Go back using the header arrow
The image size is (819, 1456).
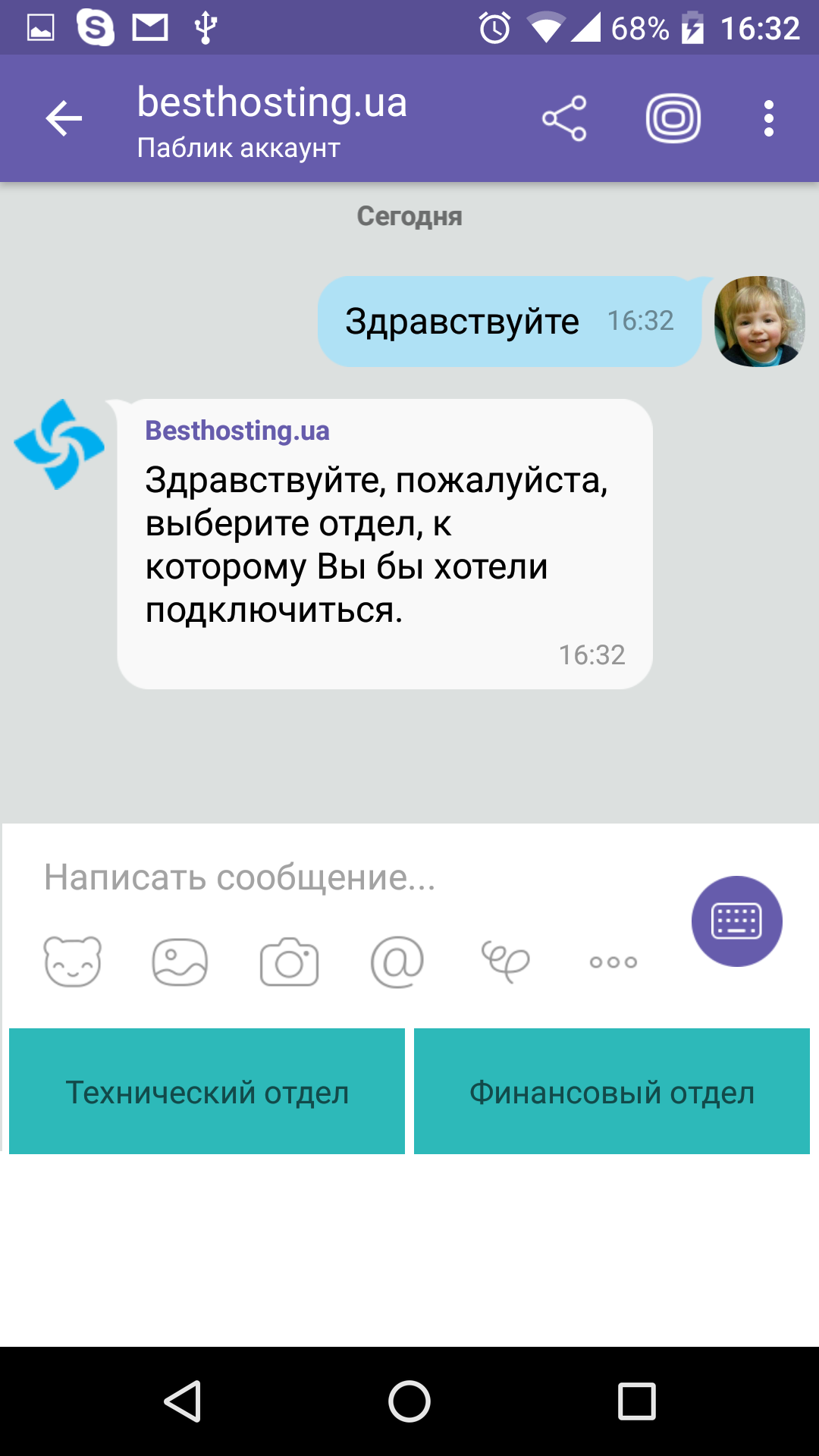coord(64,119)
